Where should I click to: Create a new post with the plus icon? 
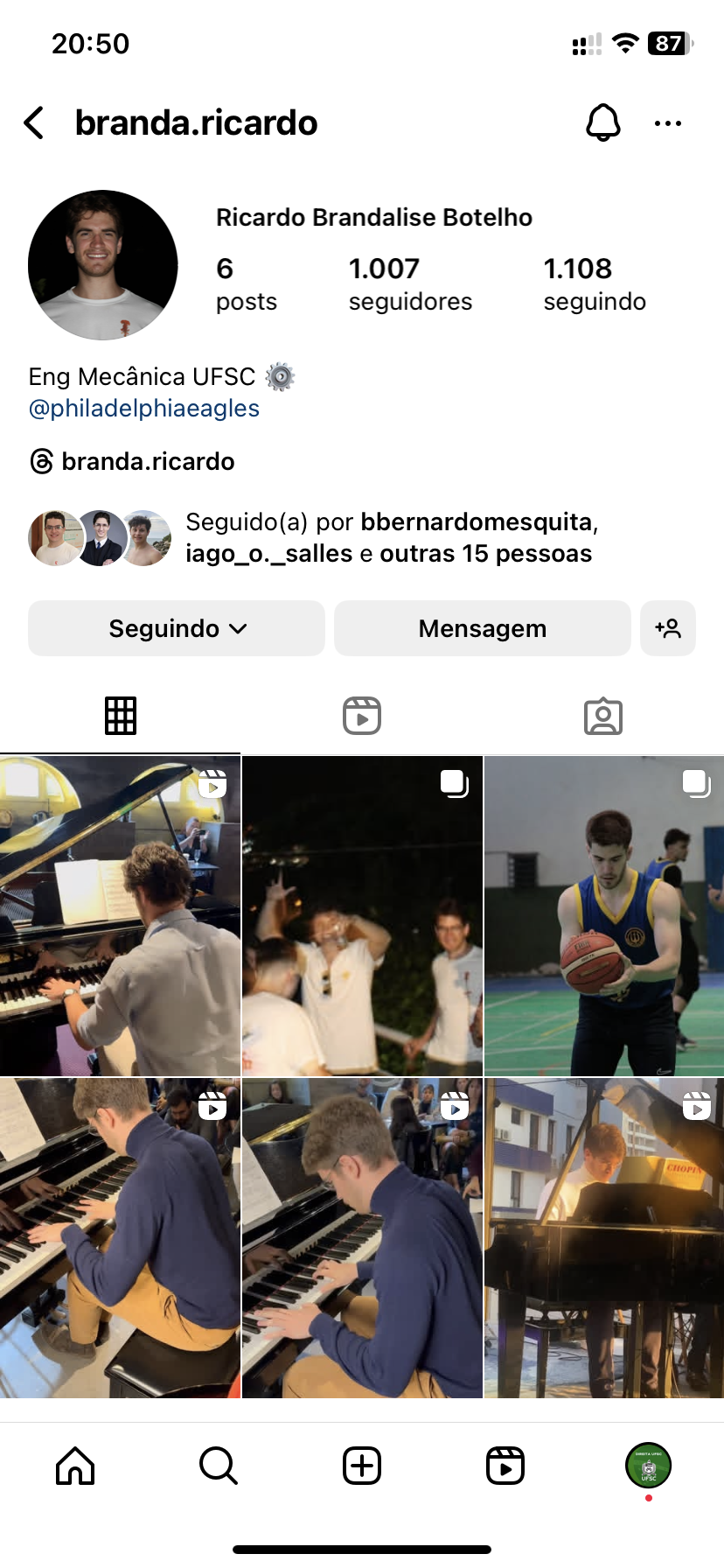click(362, 1466)
